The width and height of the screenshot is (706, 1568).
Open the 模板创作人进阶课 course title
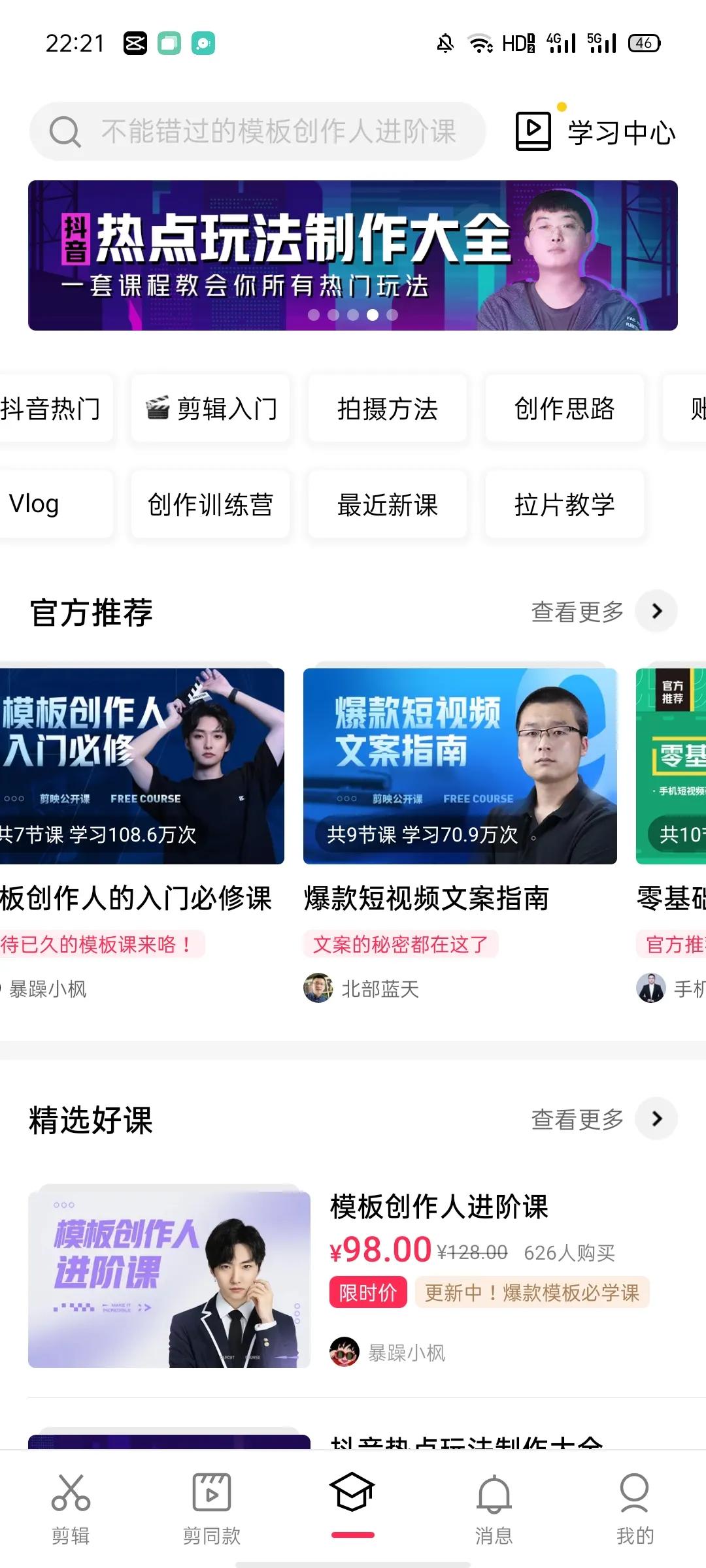click(439, 1205)
